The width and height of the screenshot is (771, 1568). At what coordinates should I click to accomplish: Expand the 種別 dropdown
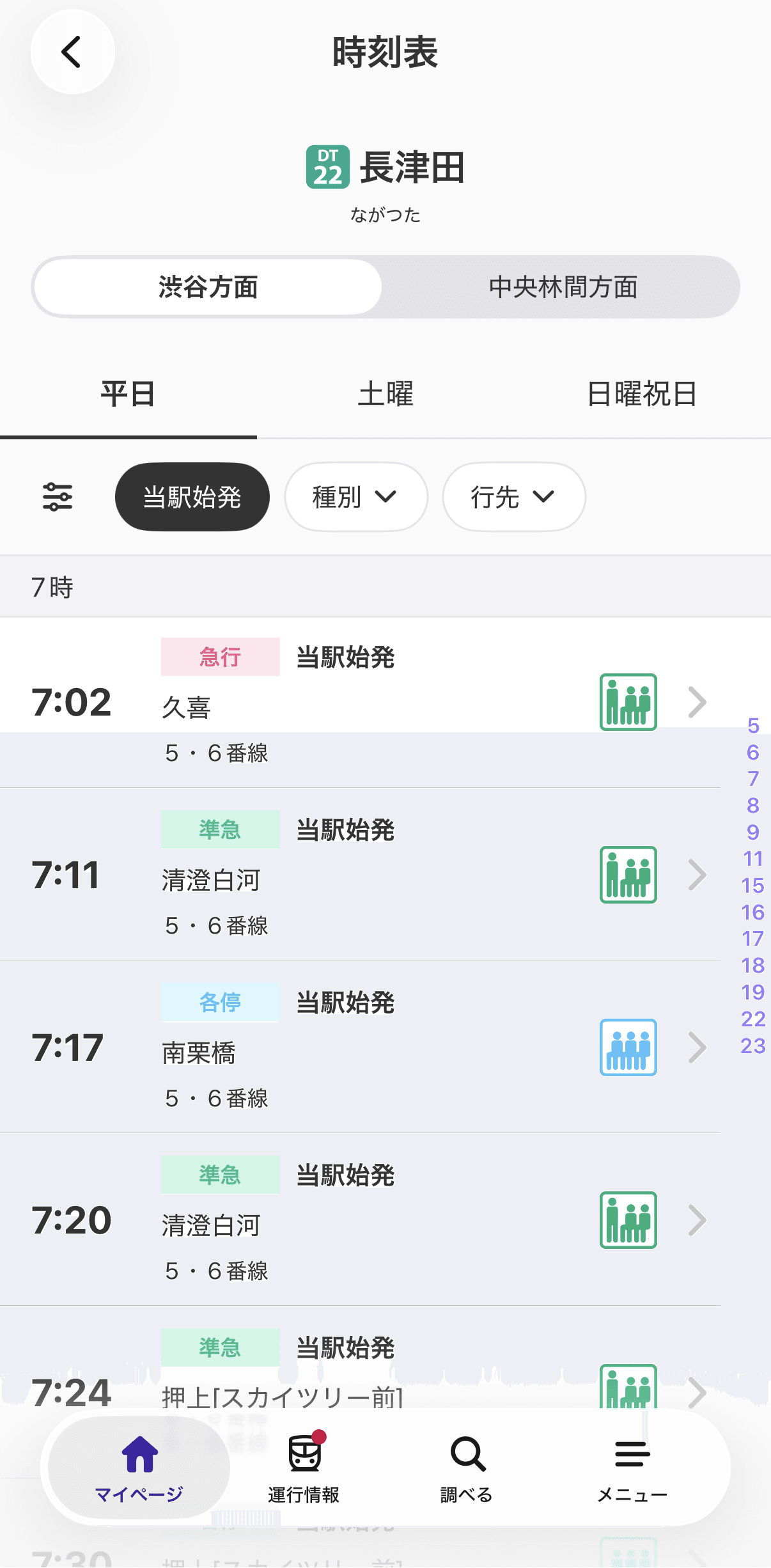tap(356, 497)
